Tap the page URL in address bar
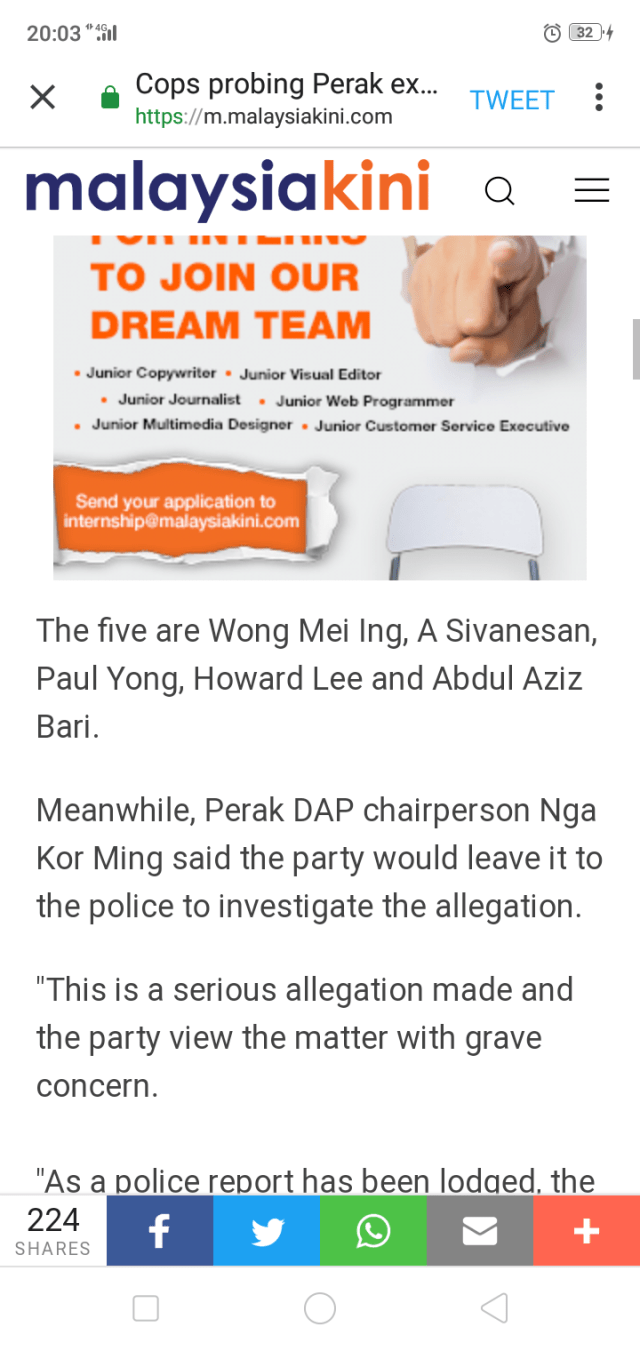This screenshot has width=640, height=1351. pos(264,117)
